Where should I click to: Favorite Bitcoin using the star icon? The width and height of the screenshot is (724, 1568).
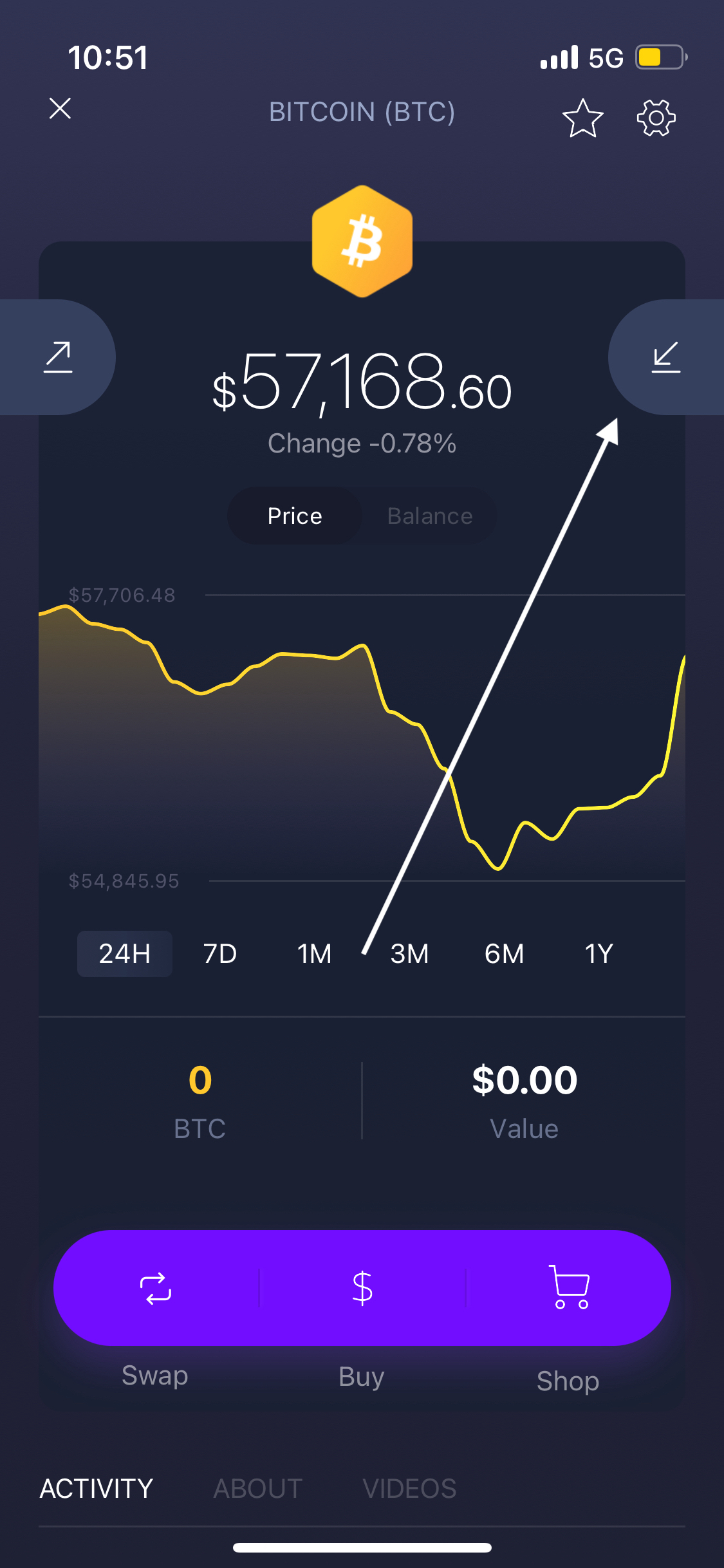pos(581,118)
